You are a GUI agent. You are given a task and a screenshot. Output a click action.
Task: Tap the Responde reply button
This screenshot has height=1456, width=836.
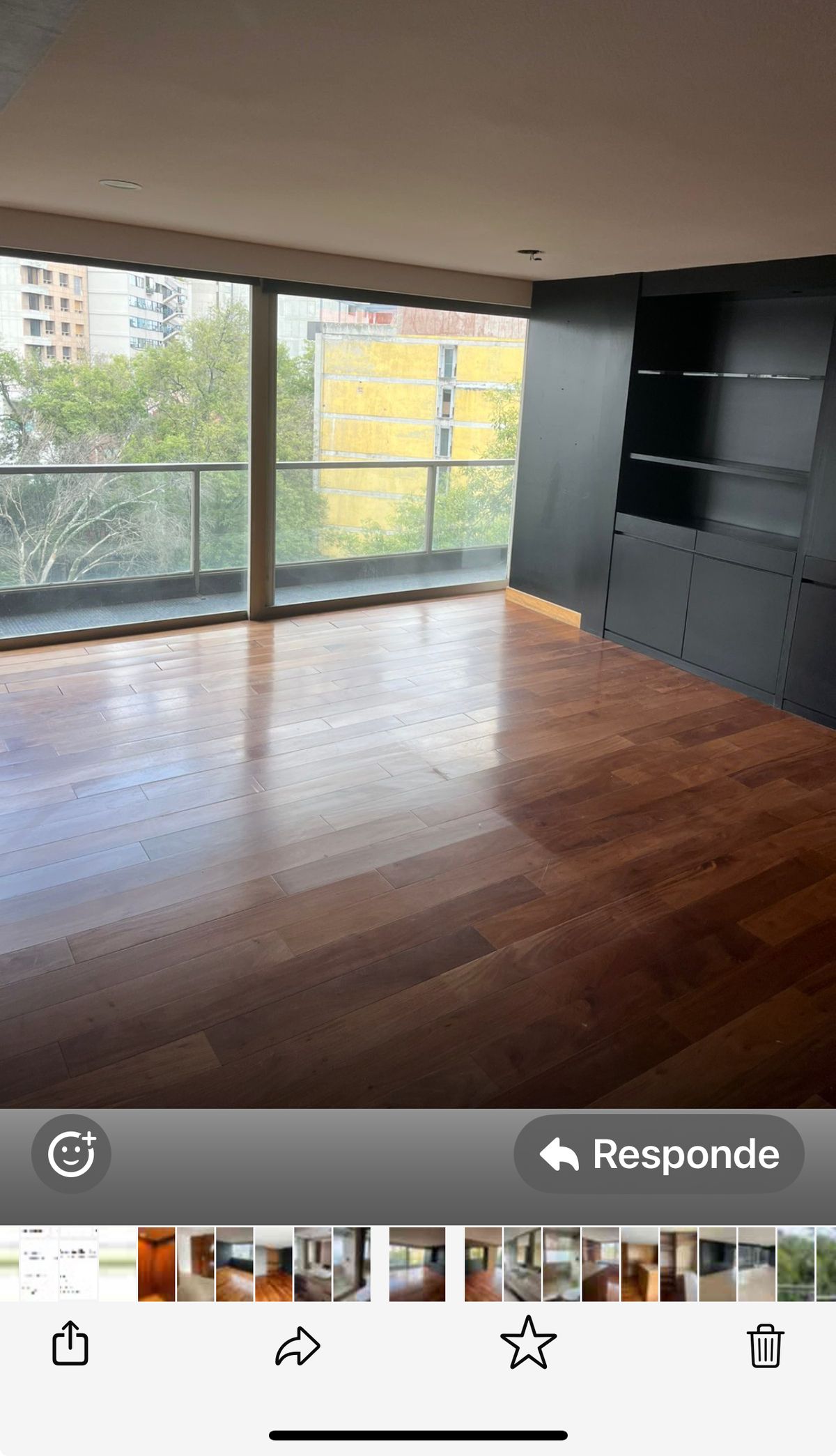(x=658, y=1154)
